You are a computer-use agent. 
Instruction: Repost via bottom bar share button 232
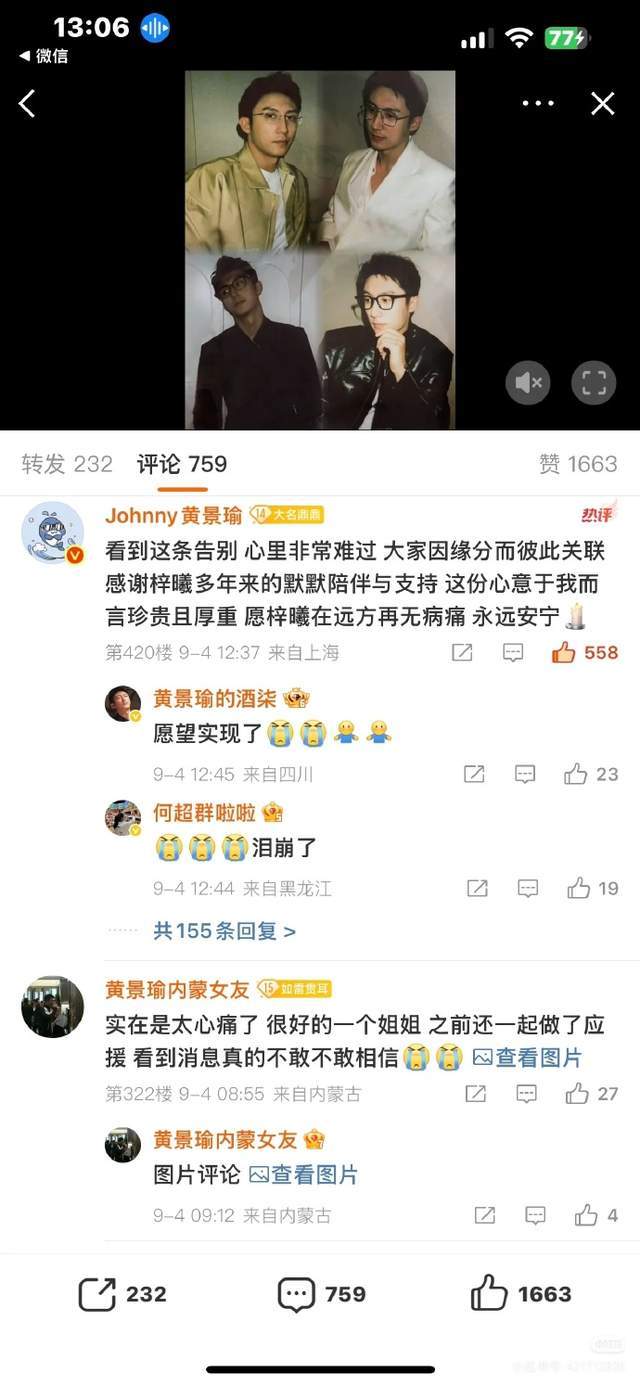pyautogui.click(x=122, y=1294)
